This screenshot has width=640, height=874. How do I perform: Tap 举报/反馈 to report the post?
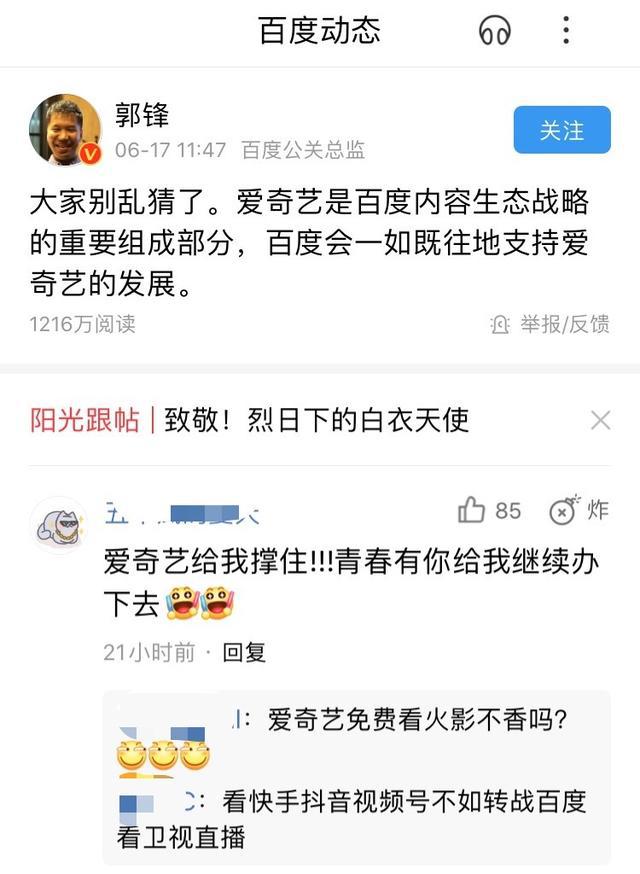[x=551, y=324]
